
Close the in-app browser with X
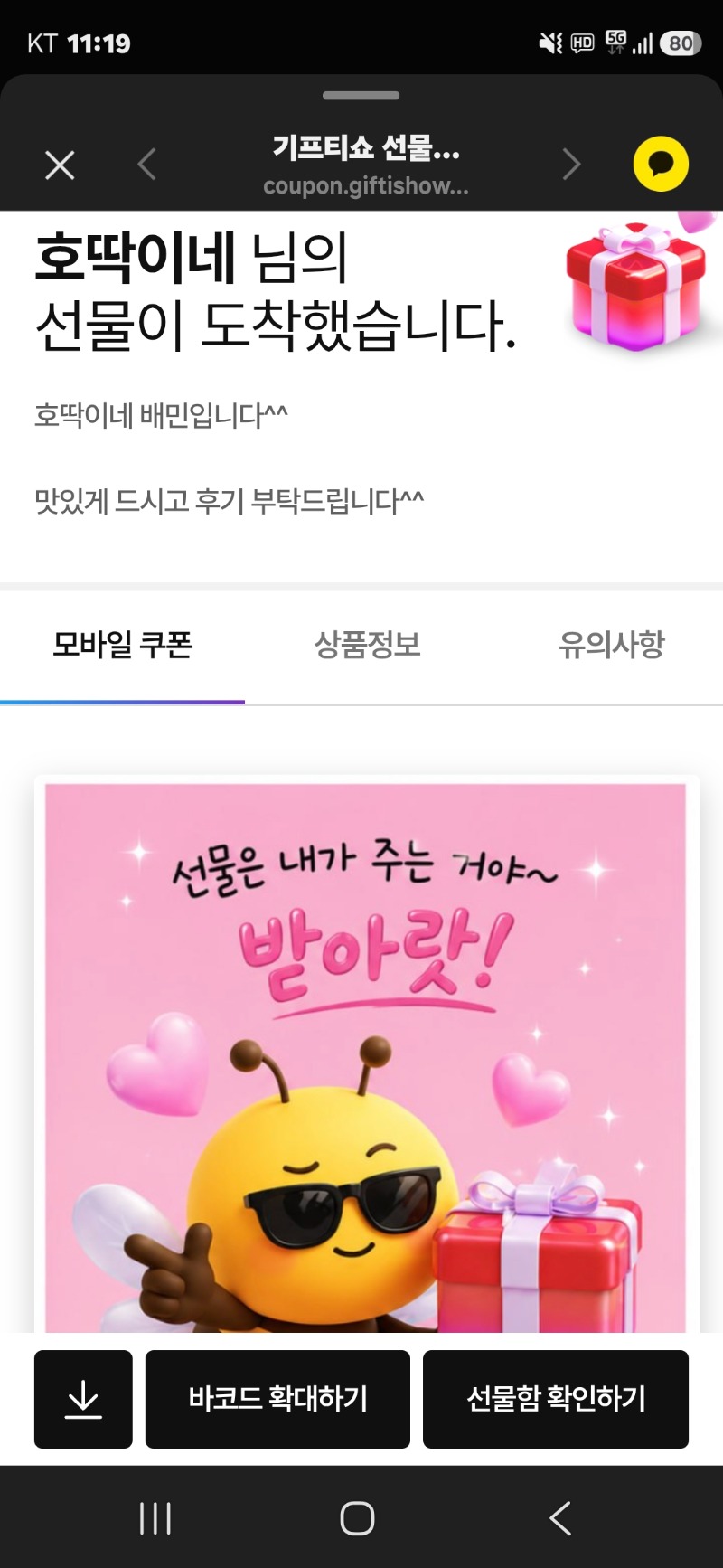pyautogui.click(x=60, y=165)
